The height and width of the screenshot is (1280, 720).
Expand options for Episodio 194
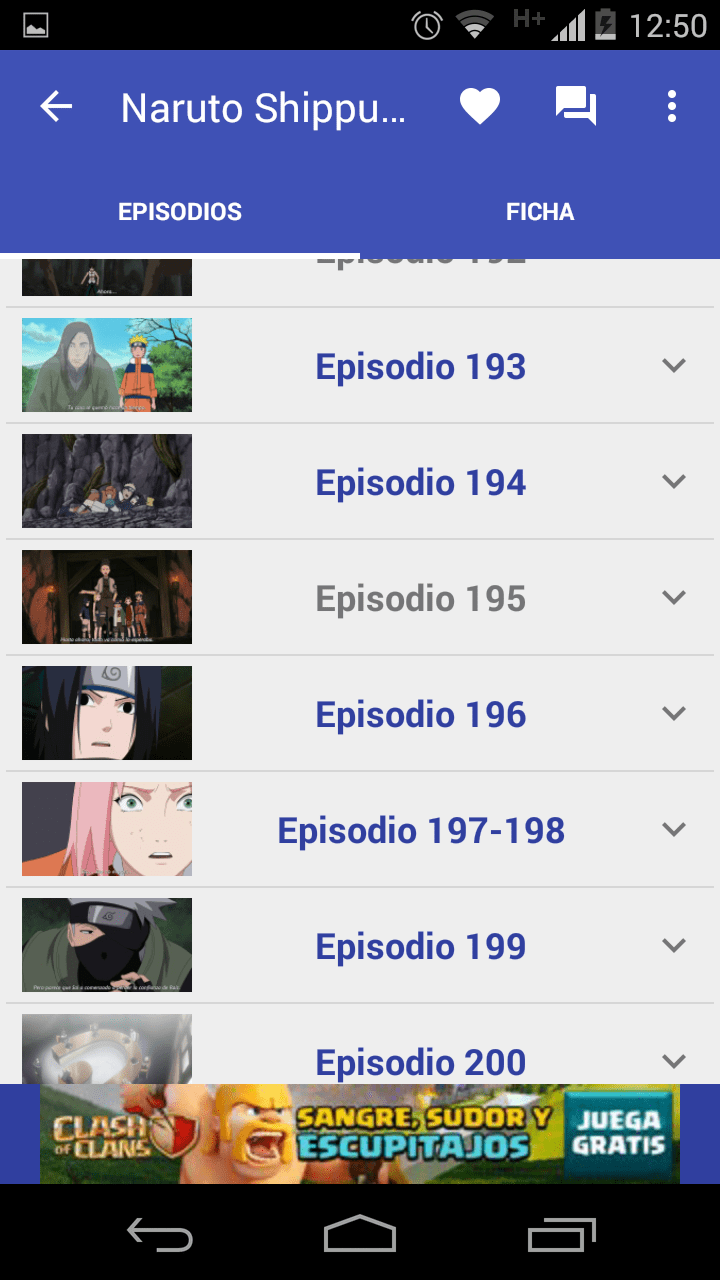pyautogui.click(x=675, y=482)
